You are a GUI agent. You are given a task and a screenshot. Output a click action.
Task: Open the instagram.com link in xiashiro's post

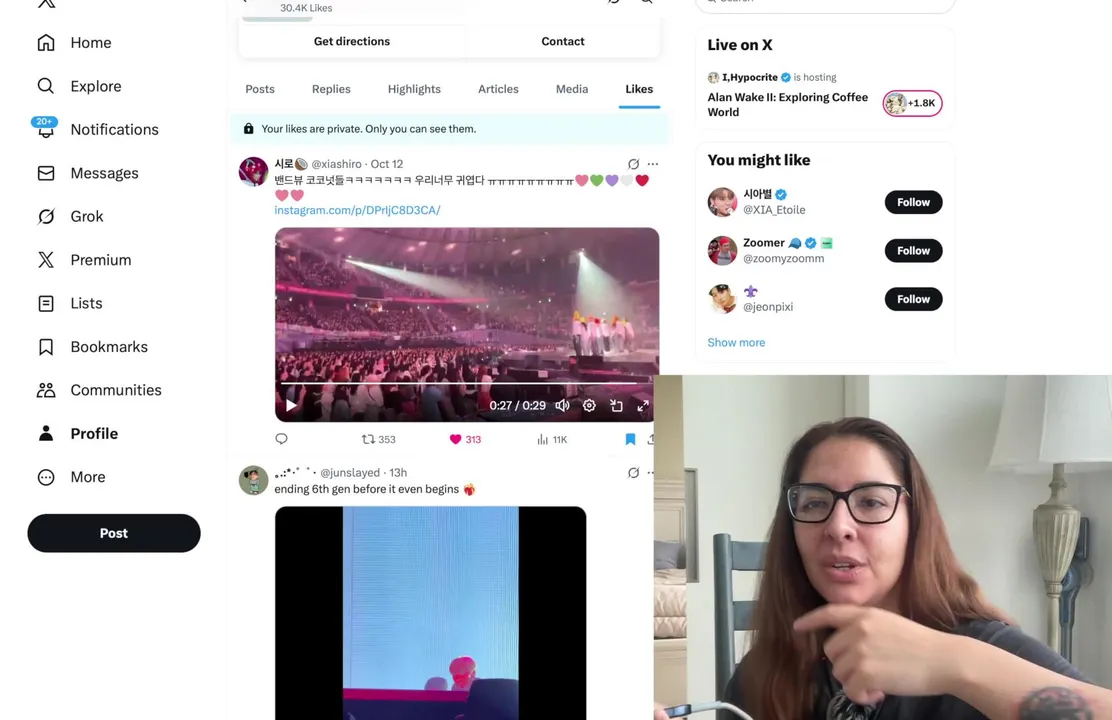[357, 210]
